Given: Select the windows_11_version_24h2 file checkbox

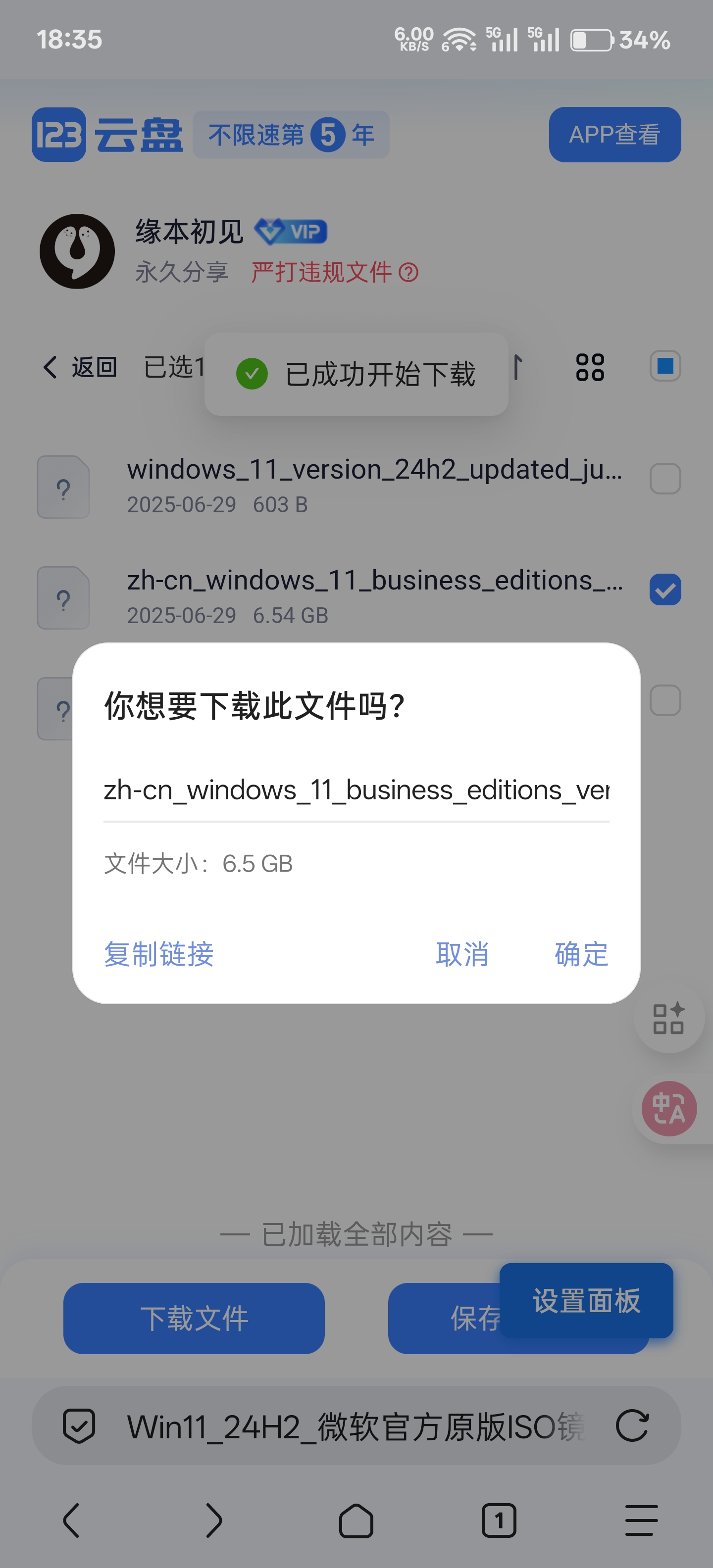Looking at the screenshot, I should coord(665,479).
